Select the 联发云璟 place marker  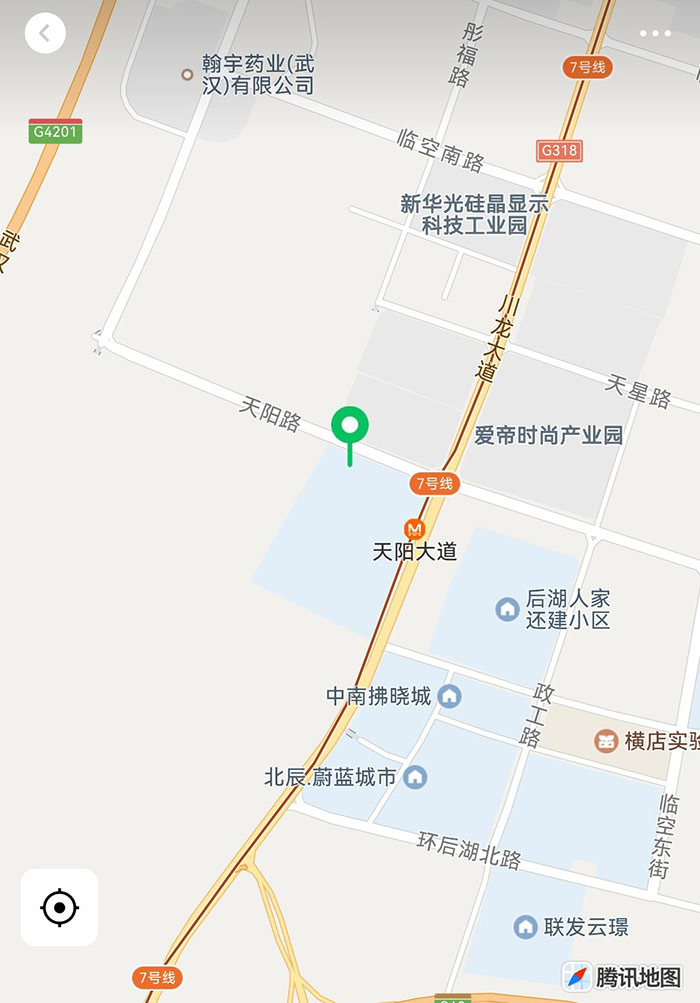point(525,927)
